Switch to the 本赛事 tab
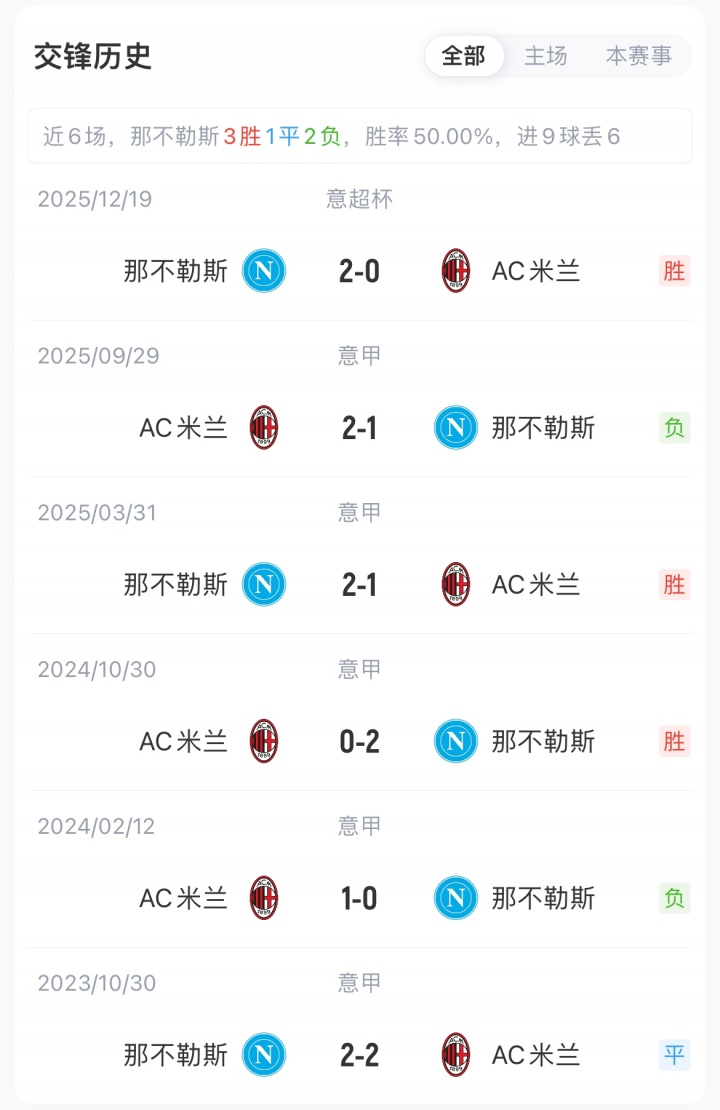720x1110 pixels. (x=639, y=56)
